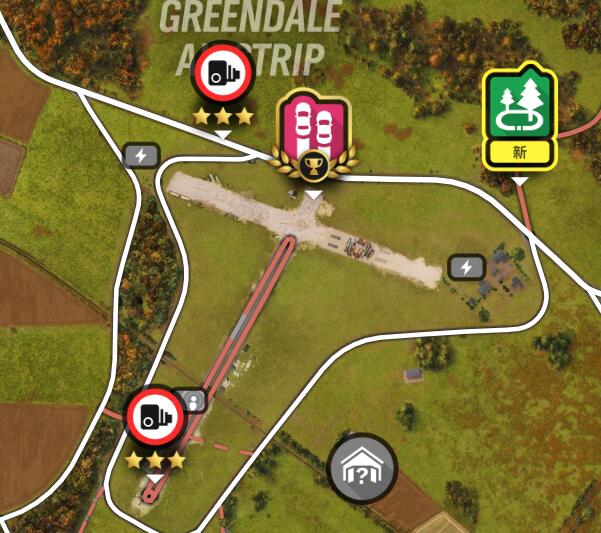Tap the small grey marker behind the drag strip camera

[x=194, y=400]
